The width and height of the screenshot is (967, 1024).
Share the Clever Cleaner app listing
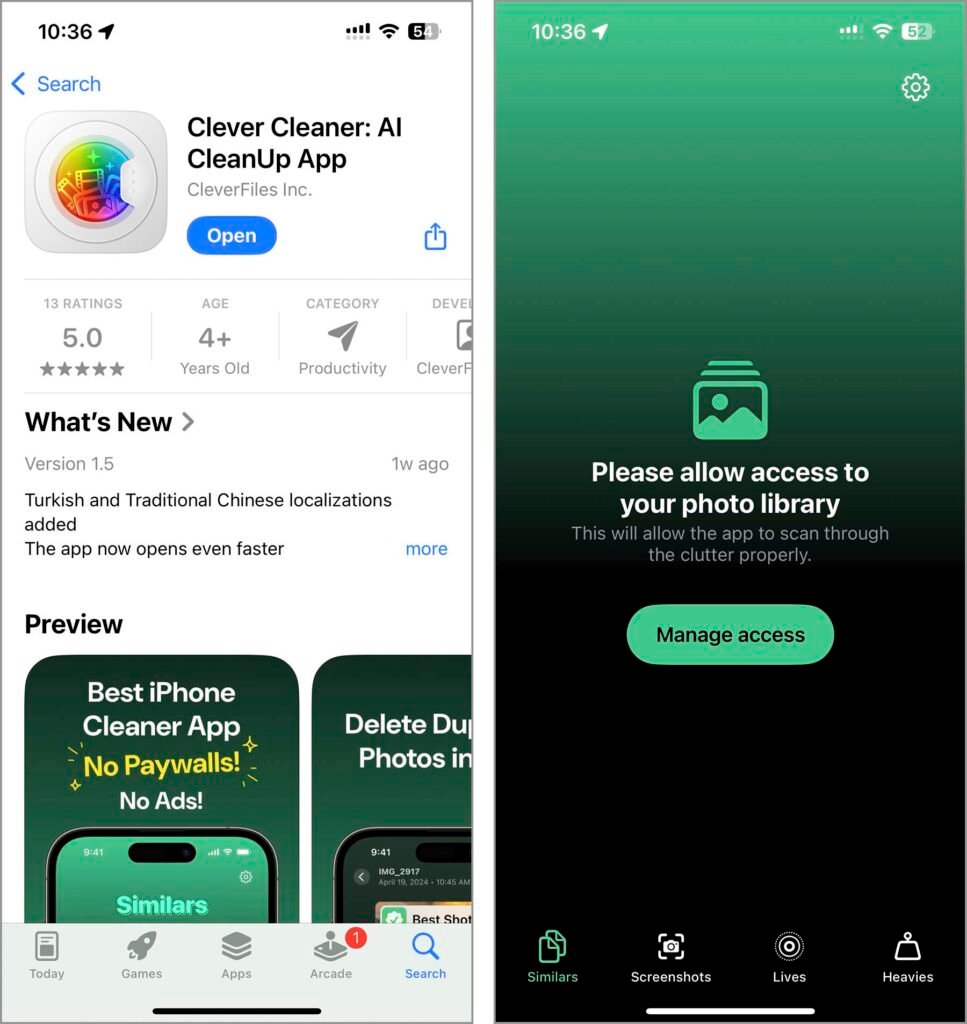pos(435,237)
